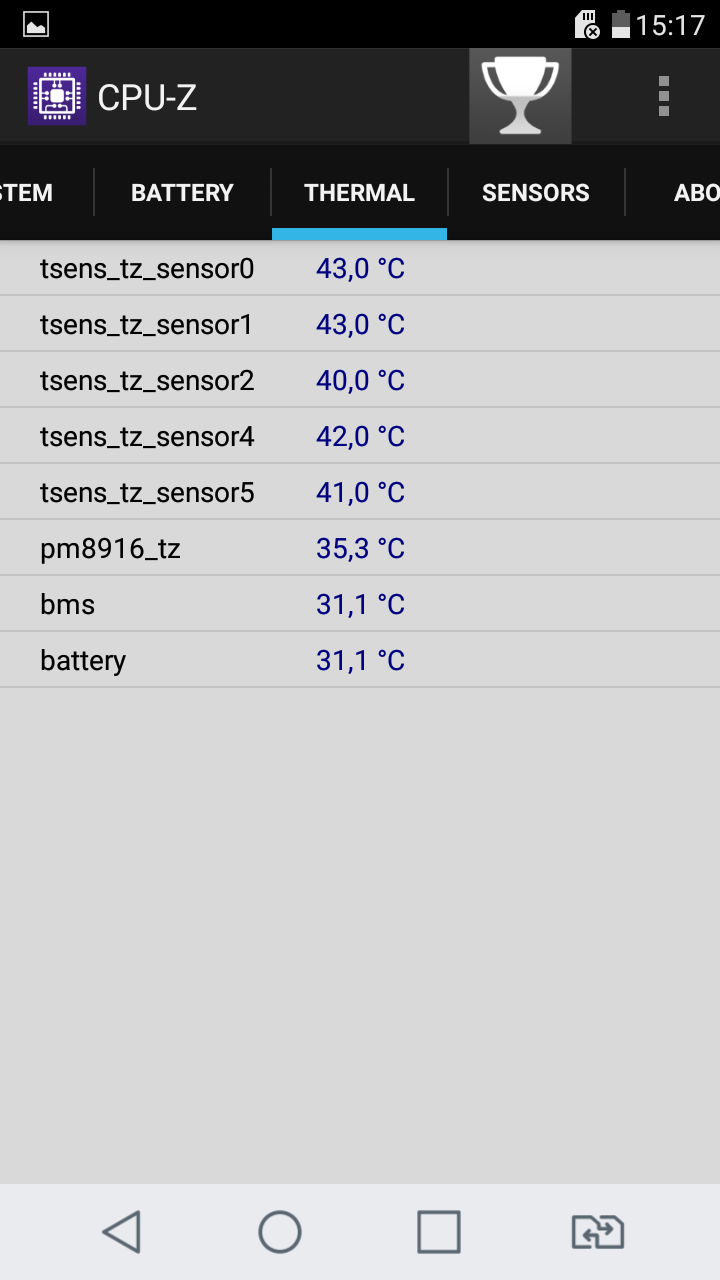Screen dimensions: 720x1280
Task: Switch to the Battery tab
Action: click(182, 192)
